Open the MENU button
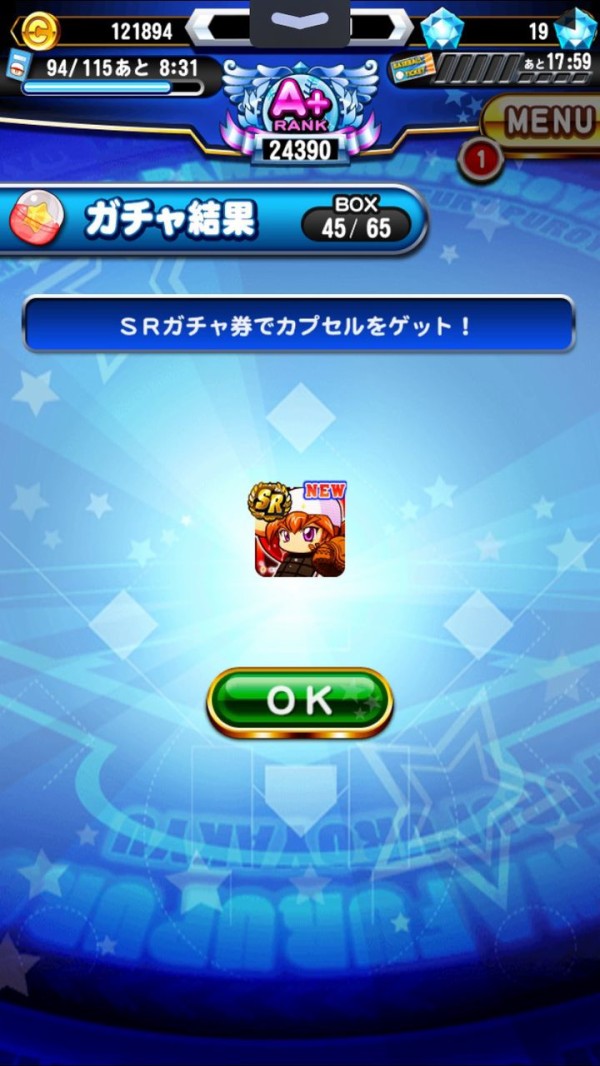The height and width of the screenshot is (1066, 600). [545, 123]
